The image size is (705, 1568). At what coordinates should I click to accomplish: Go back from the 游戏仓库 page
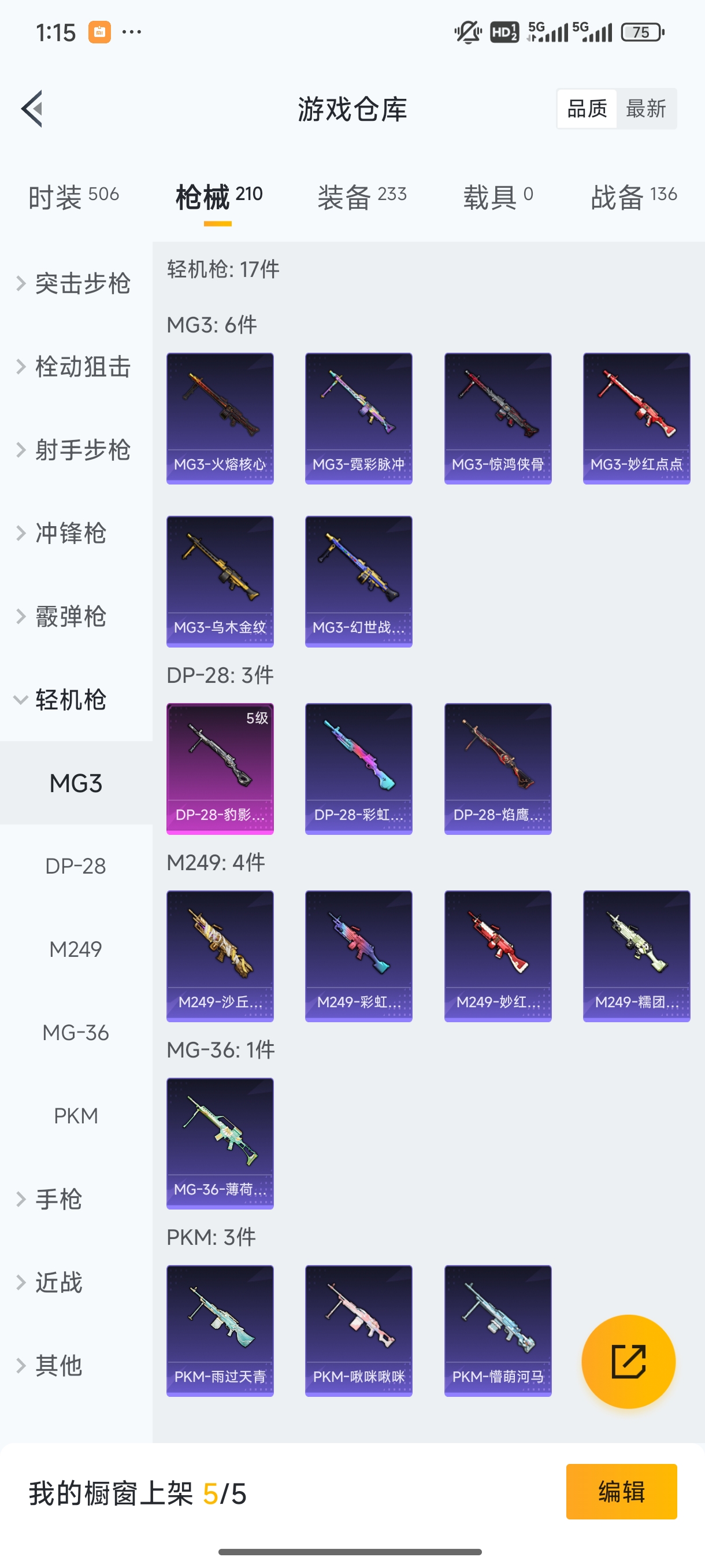(x=33, y=109)
